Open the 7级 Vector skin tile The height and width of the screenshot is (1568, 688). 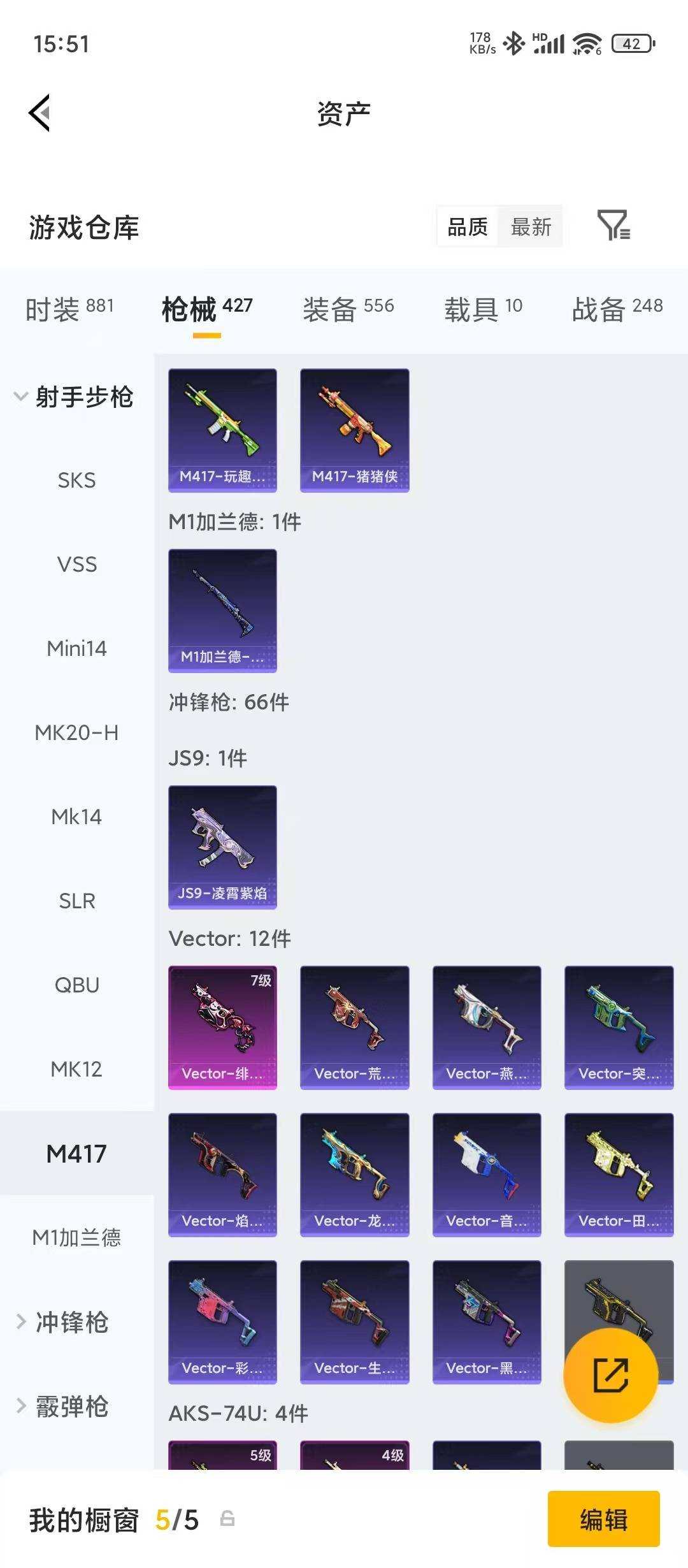tap(222, 1027)
